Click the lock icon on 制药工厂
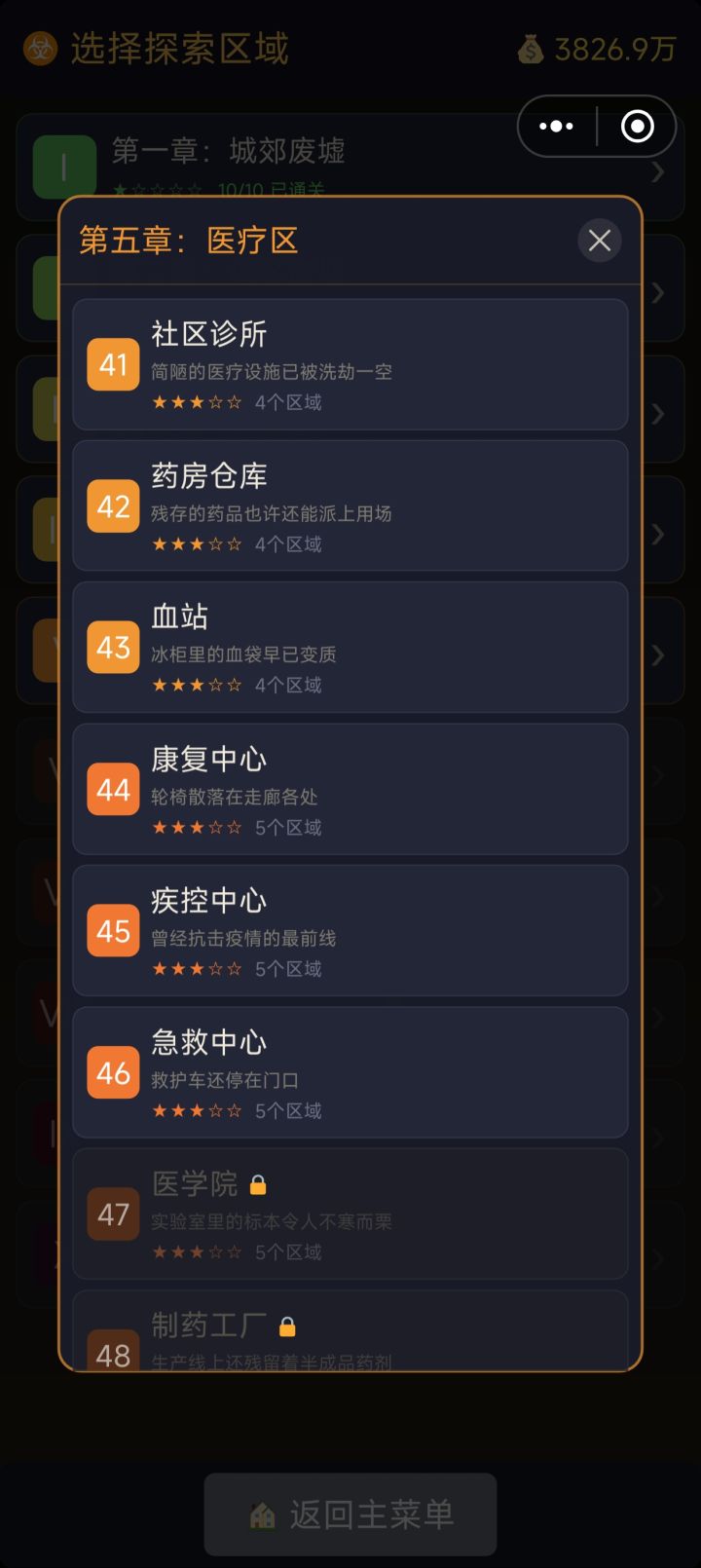 (288, 1325)
